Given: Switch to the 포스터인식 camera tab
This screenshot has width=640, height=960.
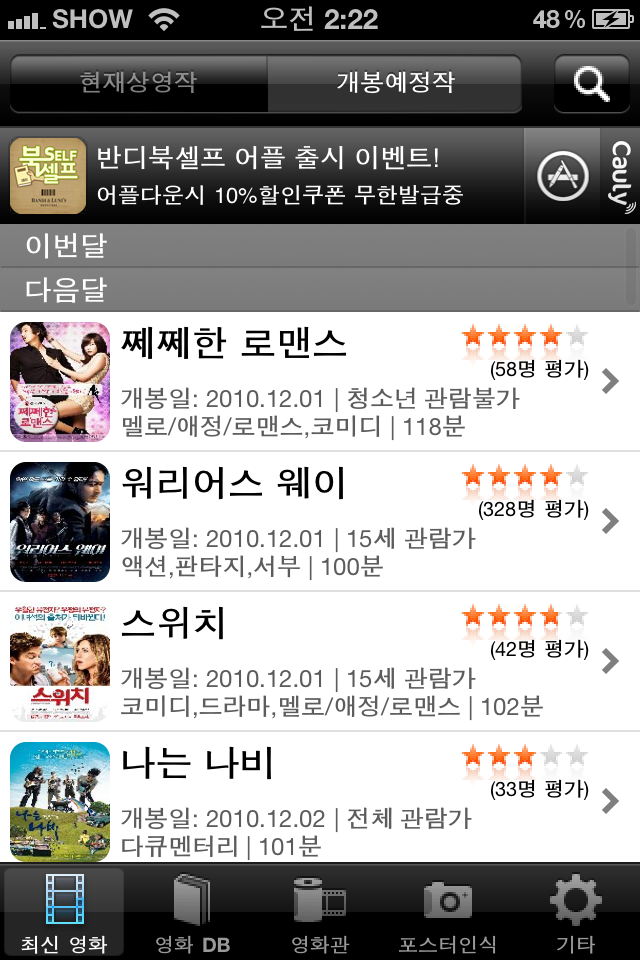Looking at the screenshot, I should [447, 914].
